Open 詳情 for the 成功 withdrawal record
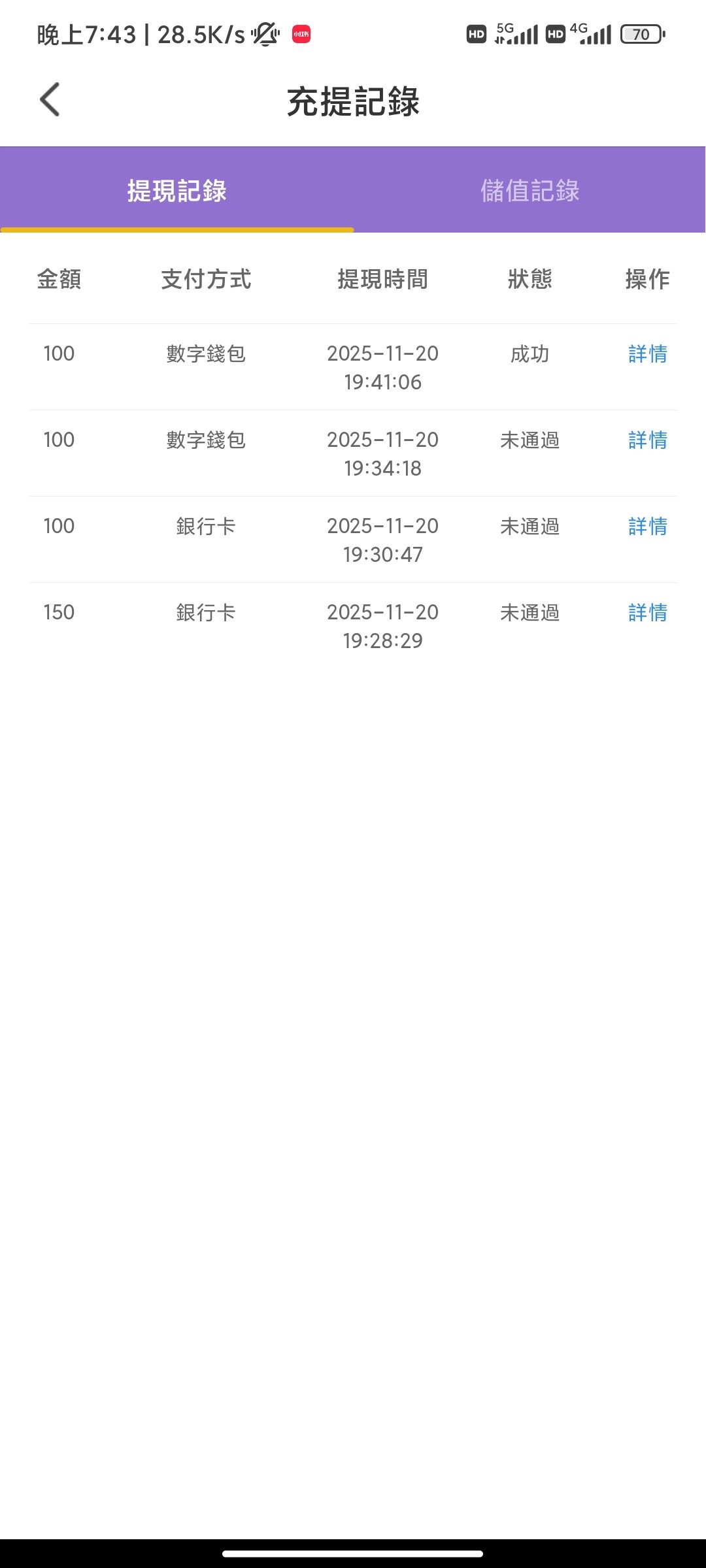Image resolution: width=706 pixels, height=1568 pixels. pos(647,355)
